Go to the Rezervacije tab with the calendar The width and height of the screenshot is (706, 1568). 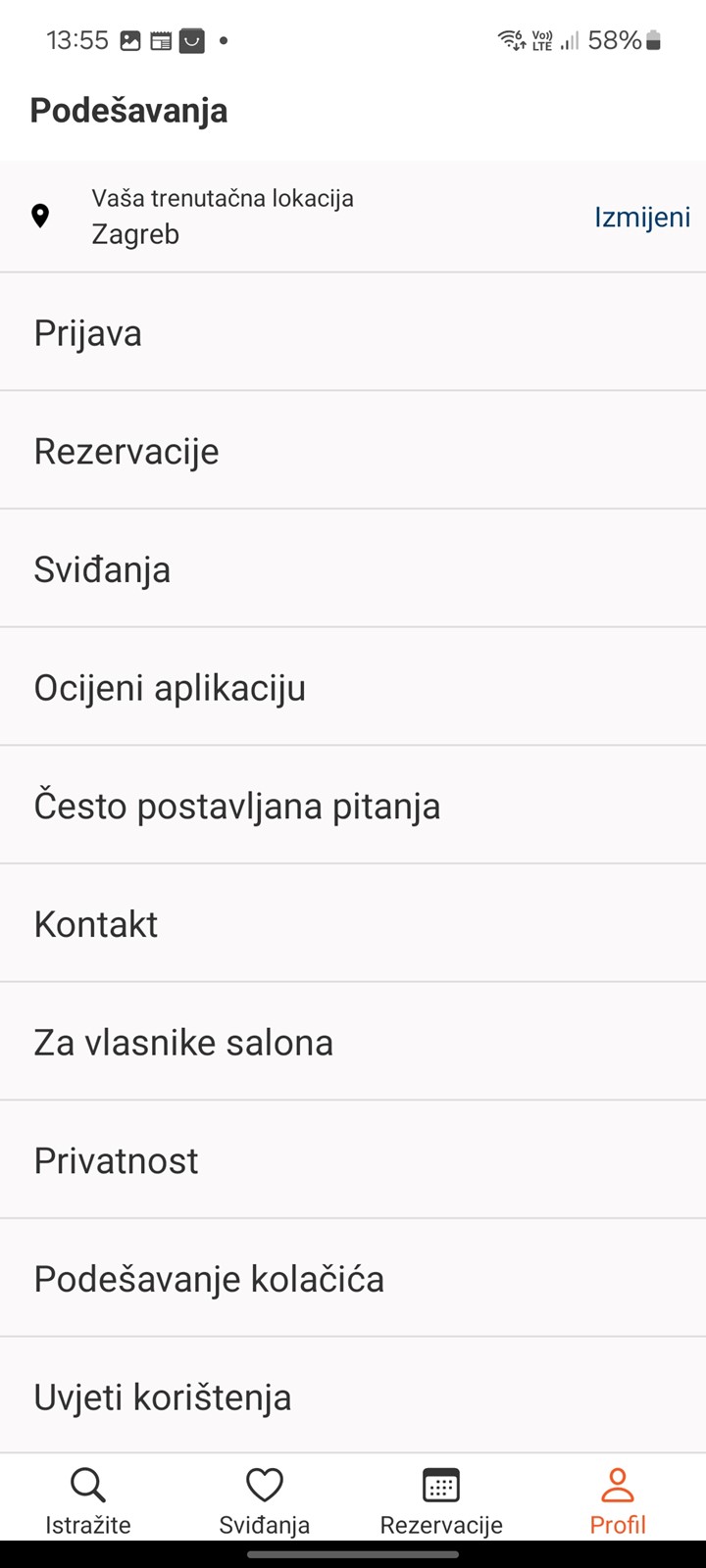[x=441, y=1500]
